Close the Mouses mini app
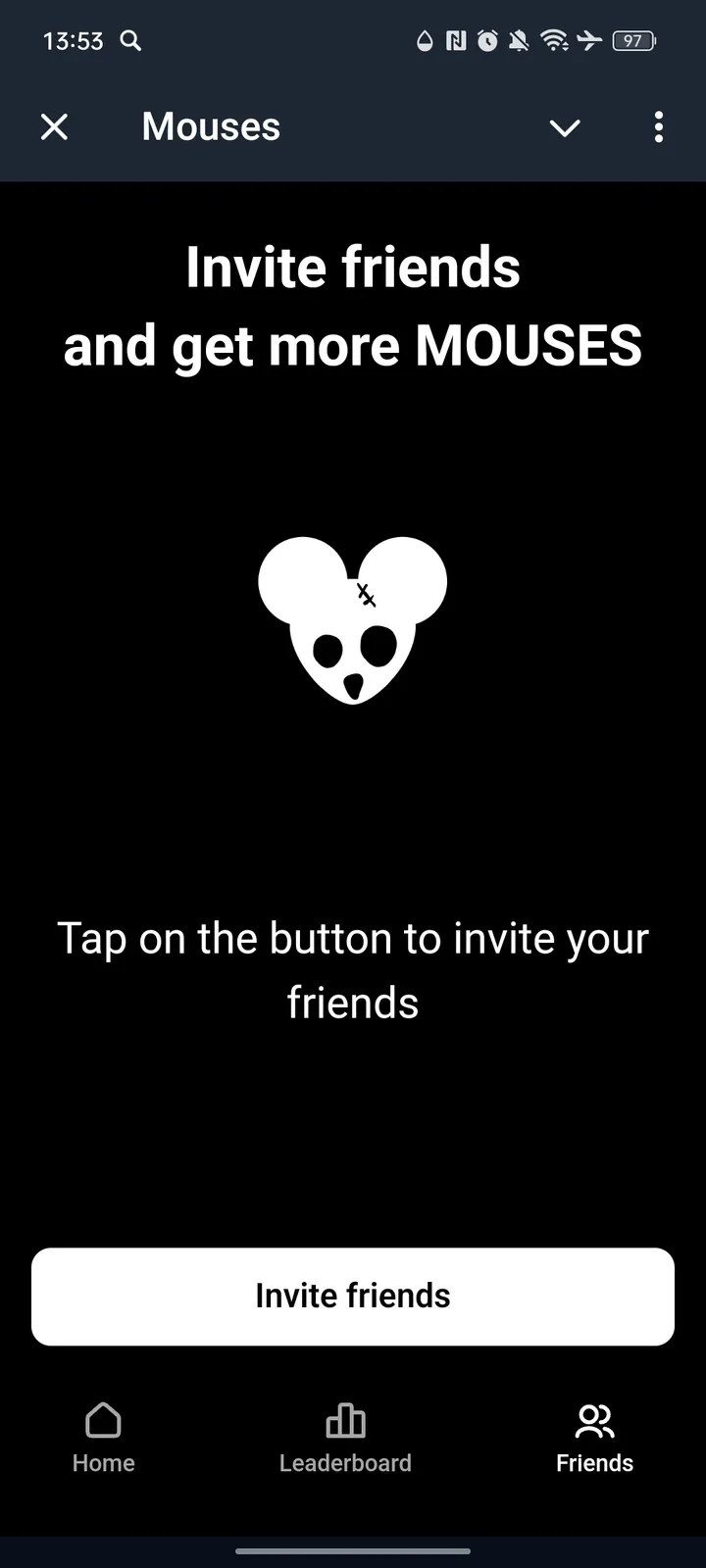 coord(54,126)
